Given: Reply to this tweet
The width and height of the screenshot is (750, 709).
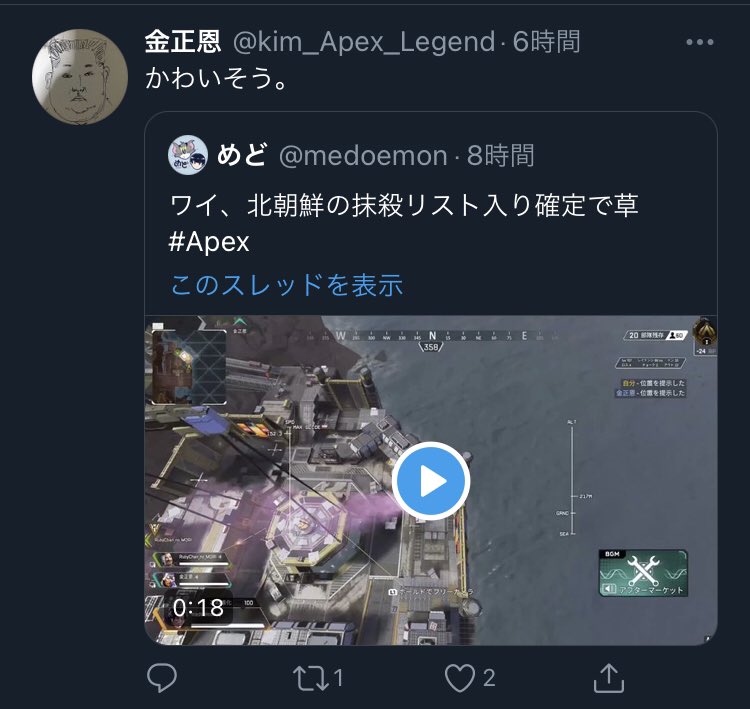Looking at the screenshot, I should click(162, 679).
